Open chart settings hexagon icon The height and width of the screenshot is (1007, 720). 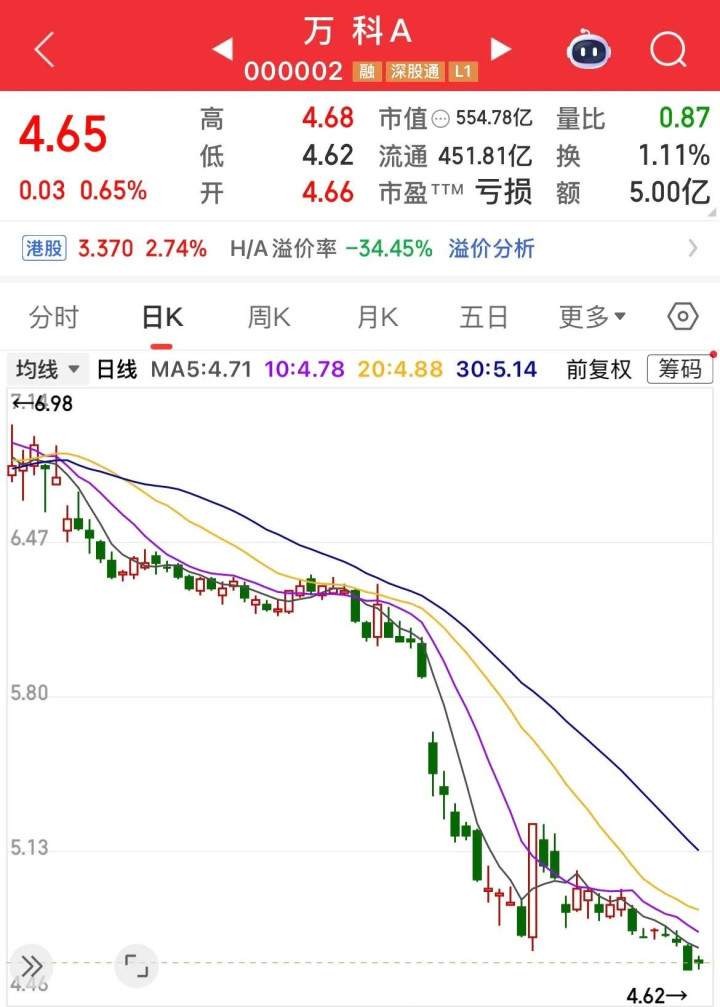point(682,318)
